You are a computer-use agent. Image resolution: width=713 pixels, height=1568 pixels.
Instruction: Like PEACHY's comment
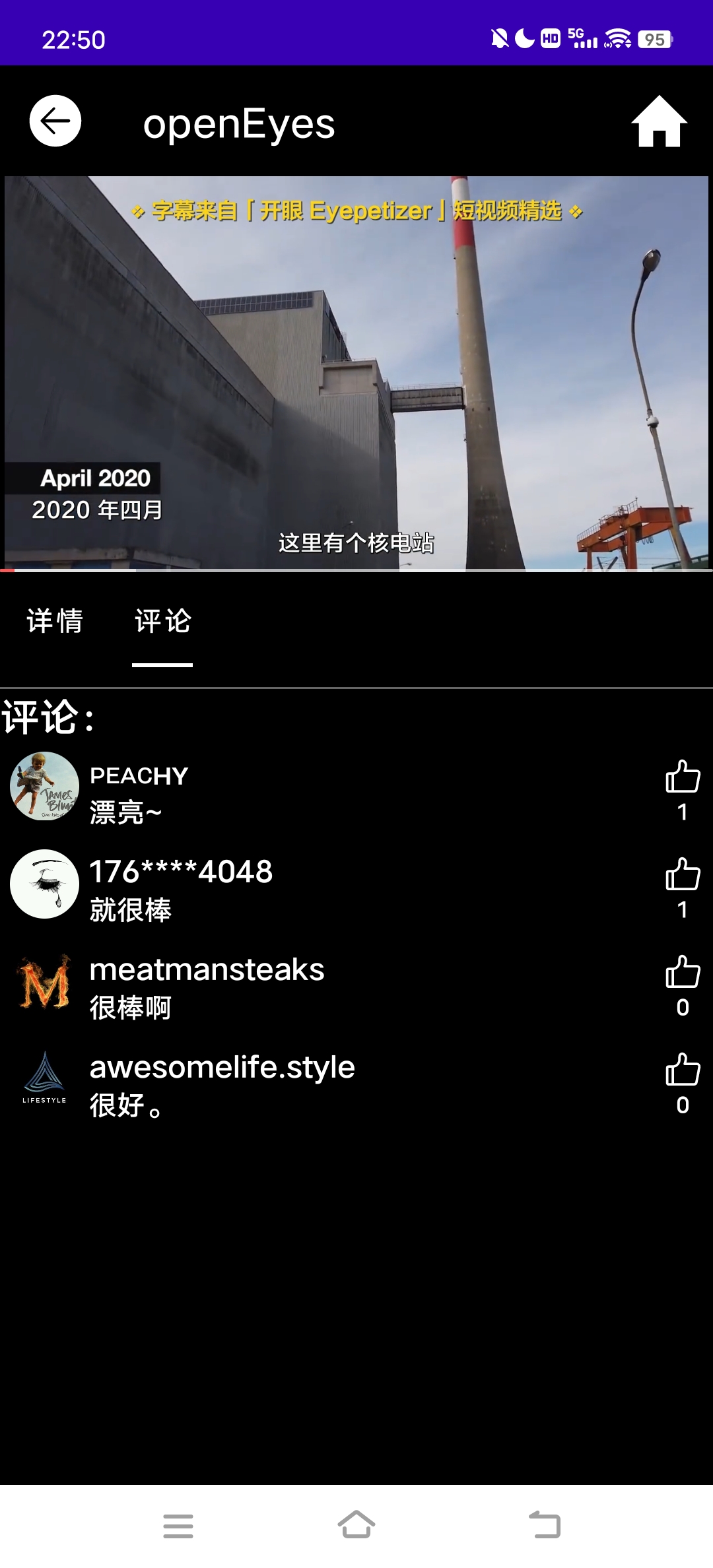[683, 776]
